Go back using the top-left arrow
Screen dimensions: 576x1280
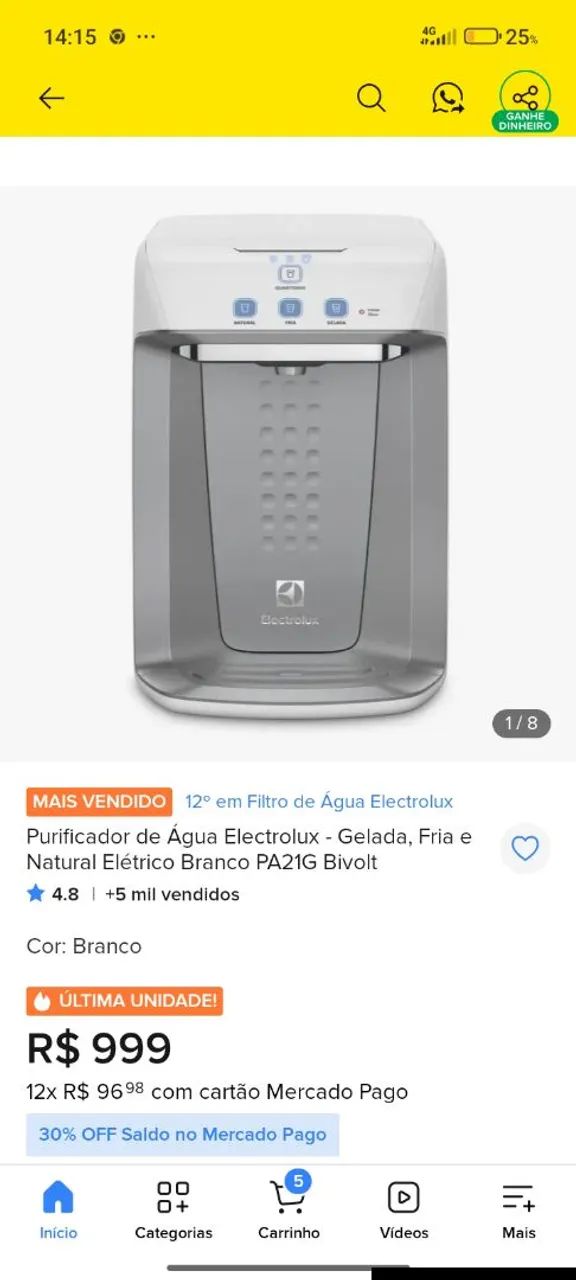[x=51, y=98]
